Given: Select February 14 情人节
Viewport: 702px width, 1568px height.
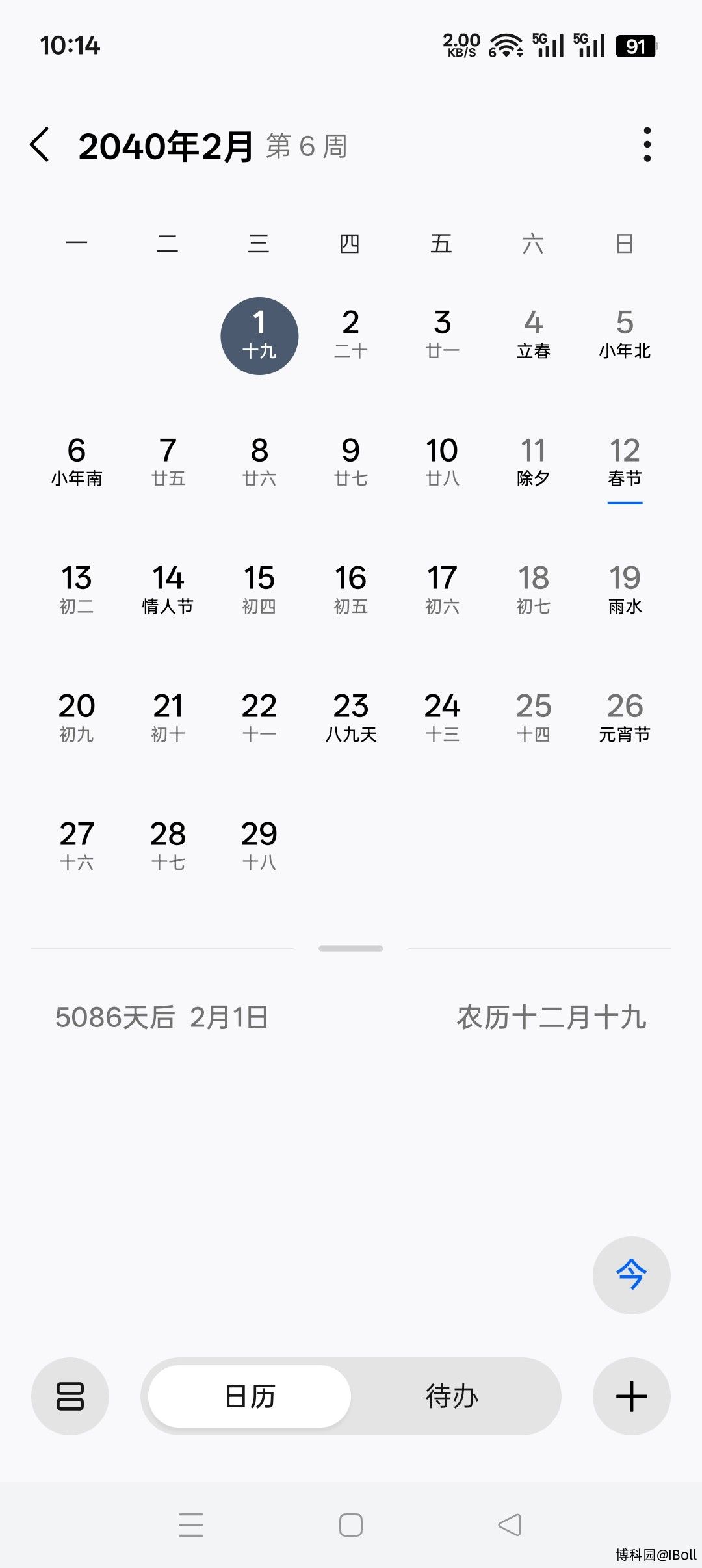Looking at the screenshot, I should click(168, 590).
